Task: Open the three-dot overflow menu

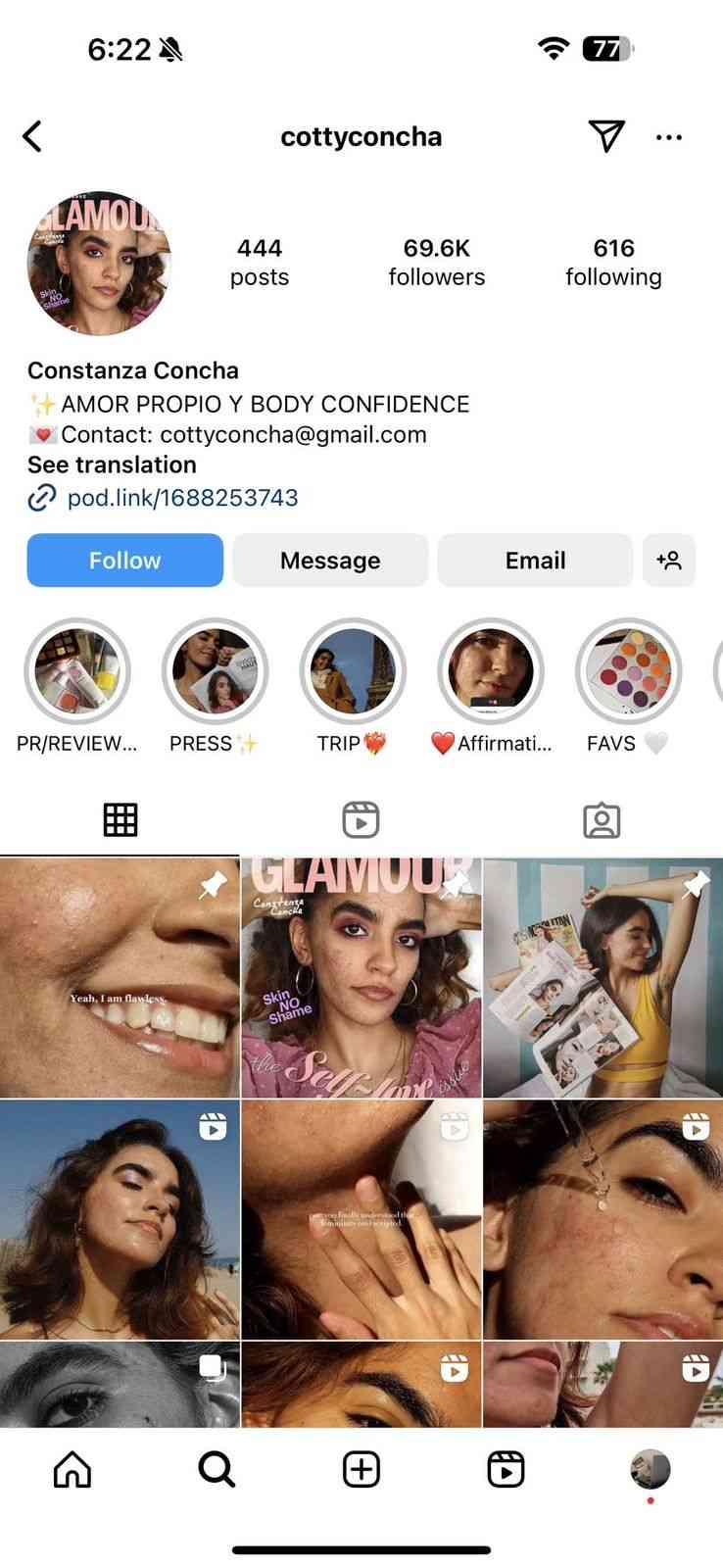Action: click(669, 137)
